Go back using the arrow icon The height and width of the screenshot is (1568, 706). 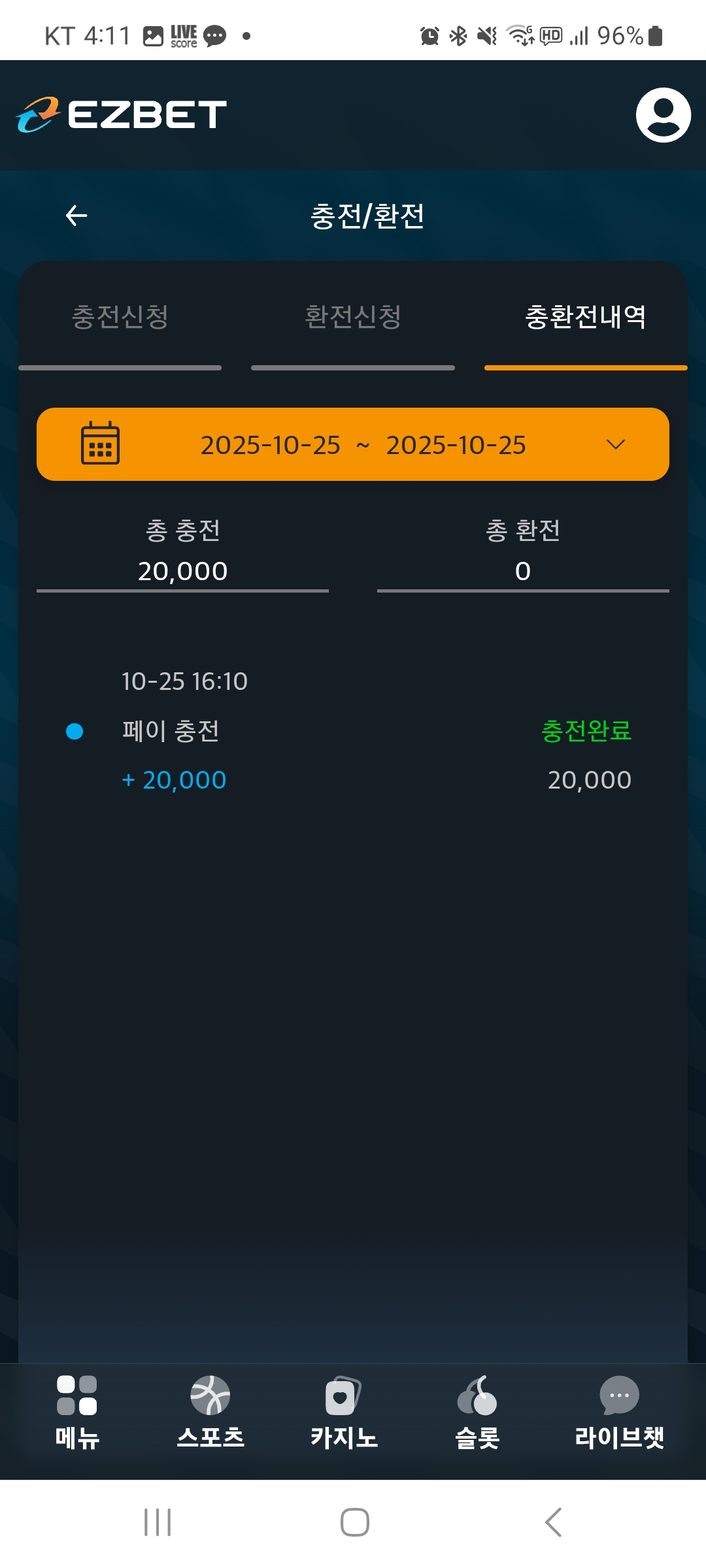(x=76, y=216)
